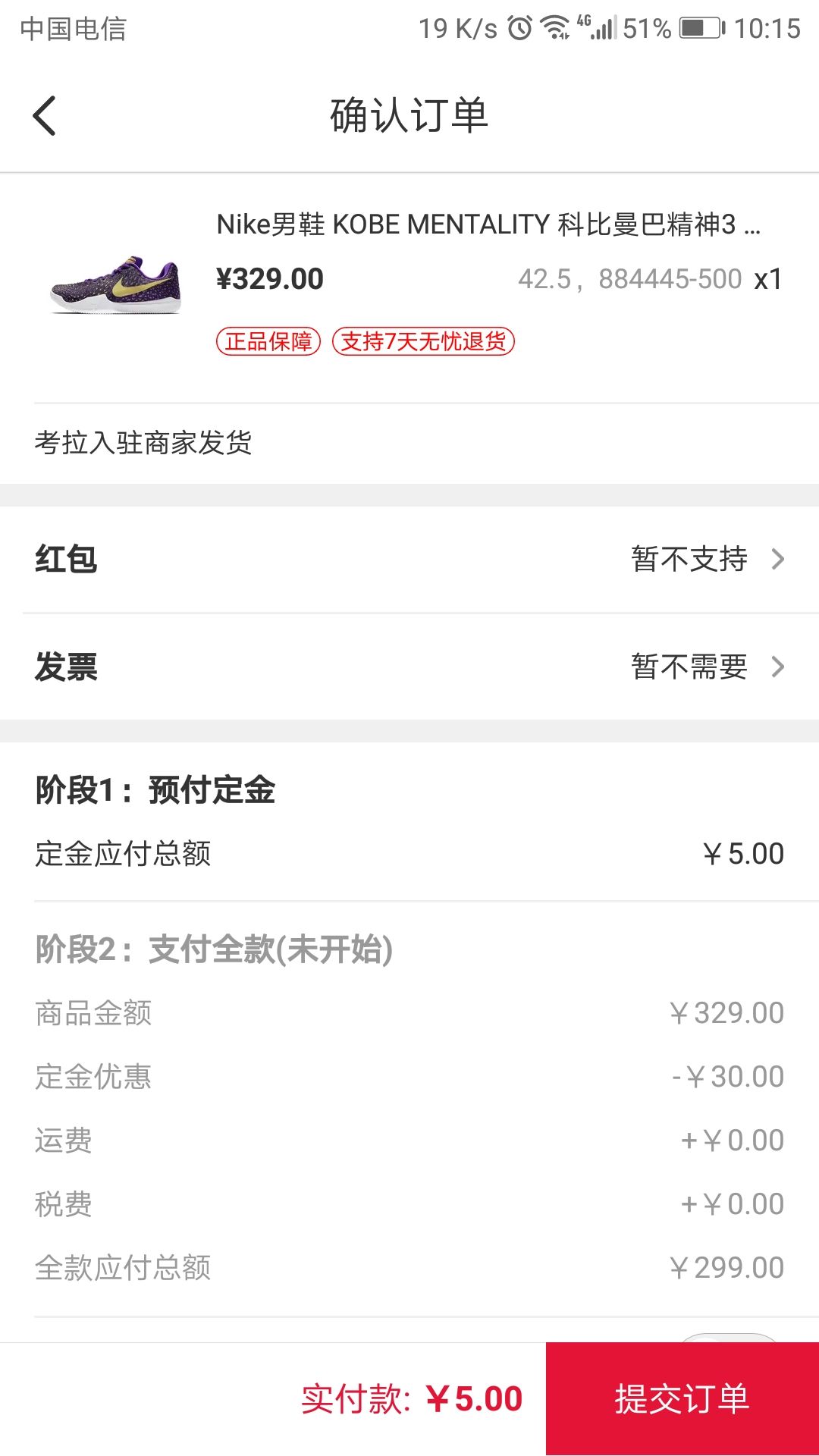Expand the 发票 row chevron
This screenshot has height=1456, width=819.
click(x=778, y=667)
